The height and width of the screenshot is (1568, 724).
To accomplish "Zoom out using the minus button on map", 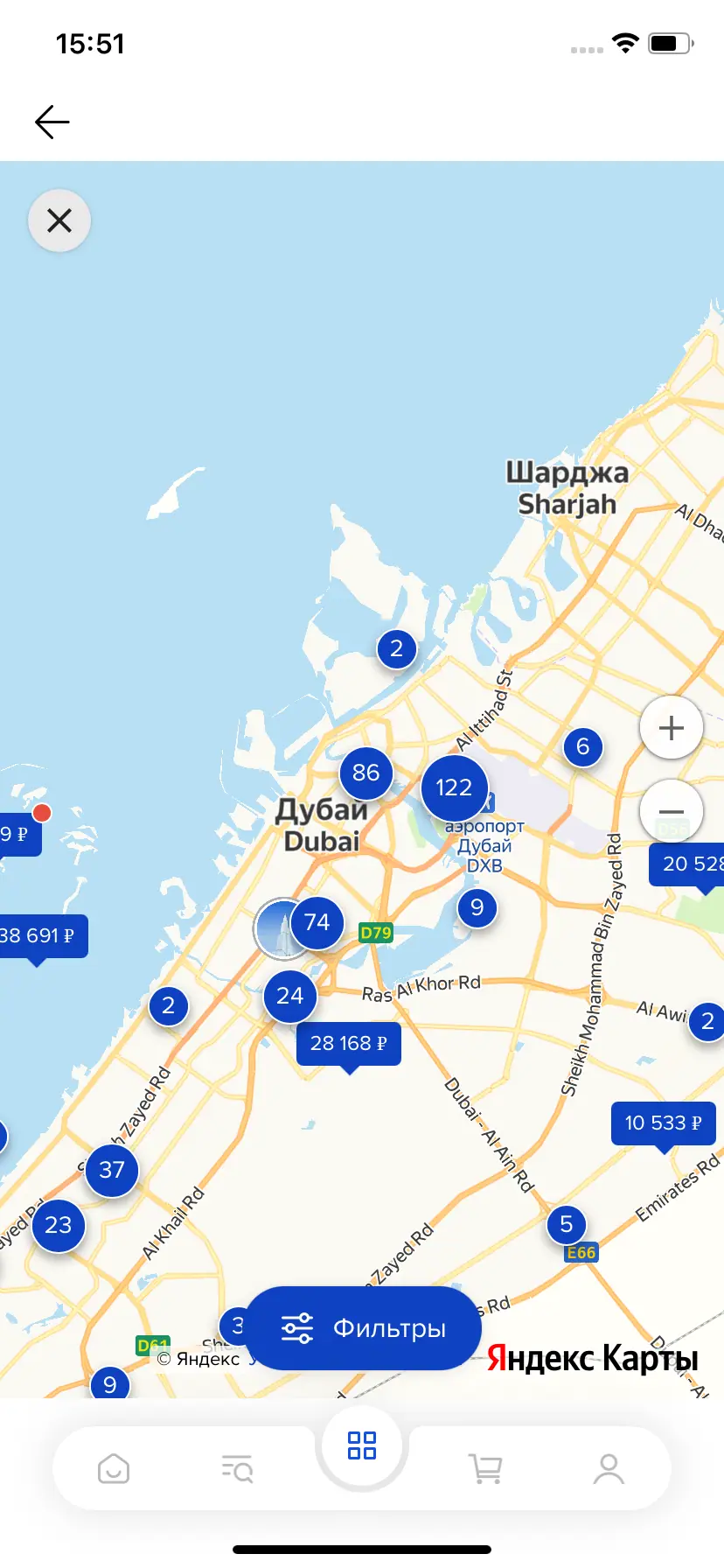I will pos(670,811).
